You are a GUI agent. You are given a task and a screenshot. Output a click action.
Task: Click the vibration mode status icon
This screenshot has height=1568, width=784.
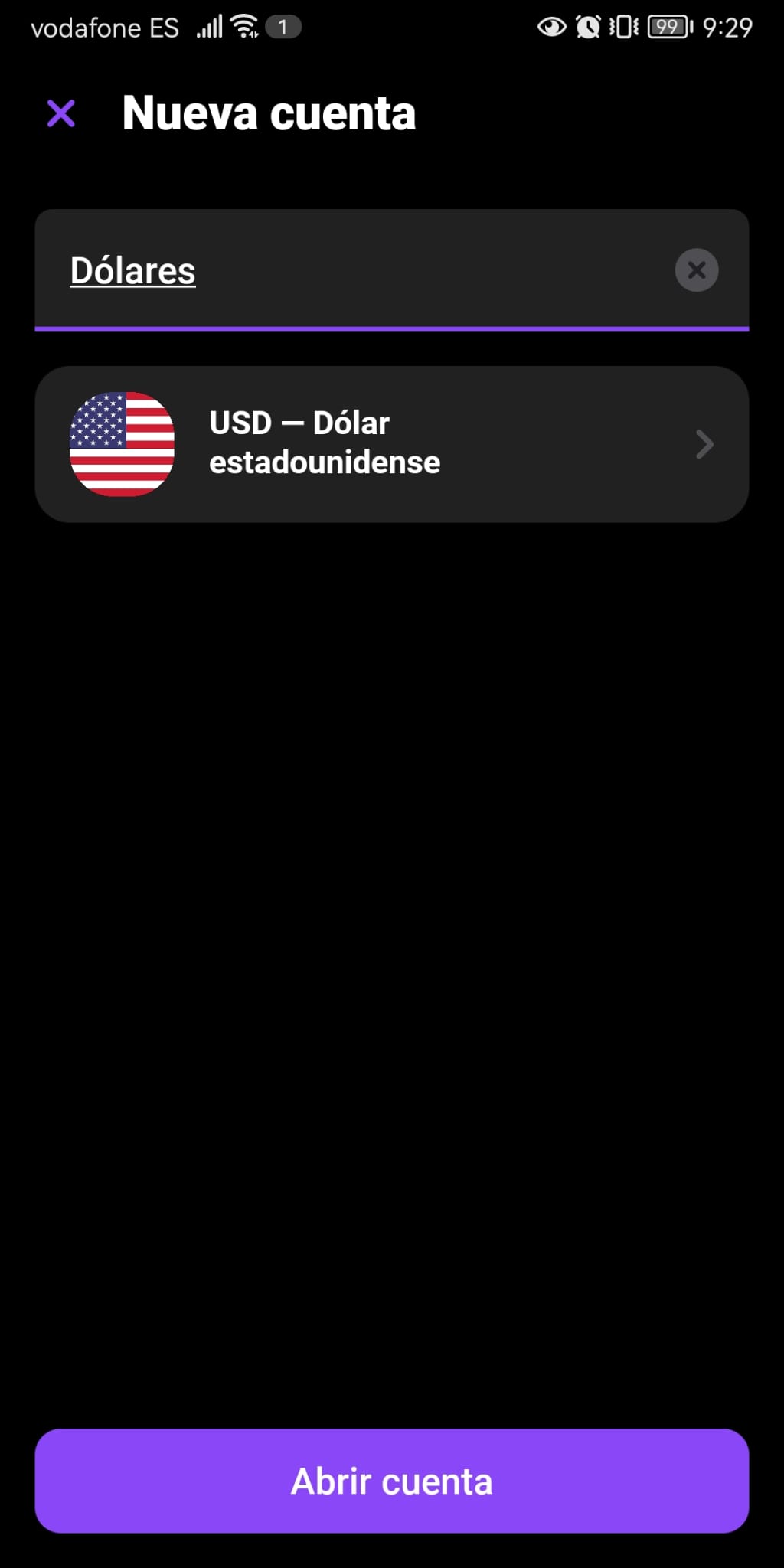[622, 26]
